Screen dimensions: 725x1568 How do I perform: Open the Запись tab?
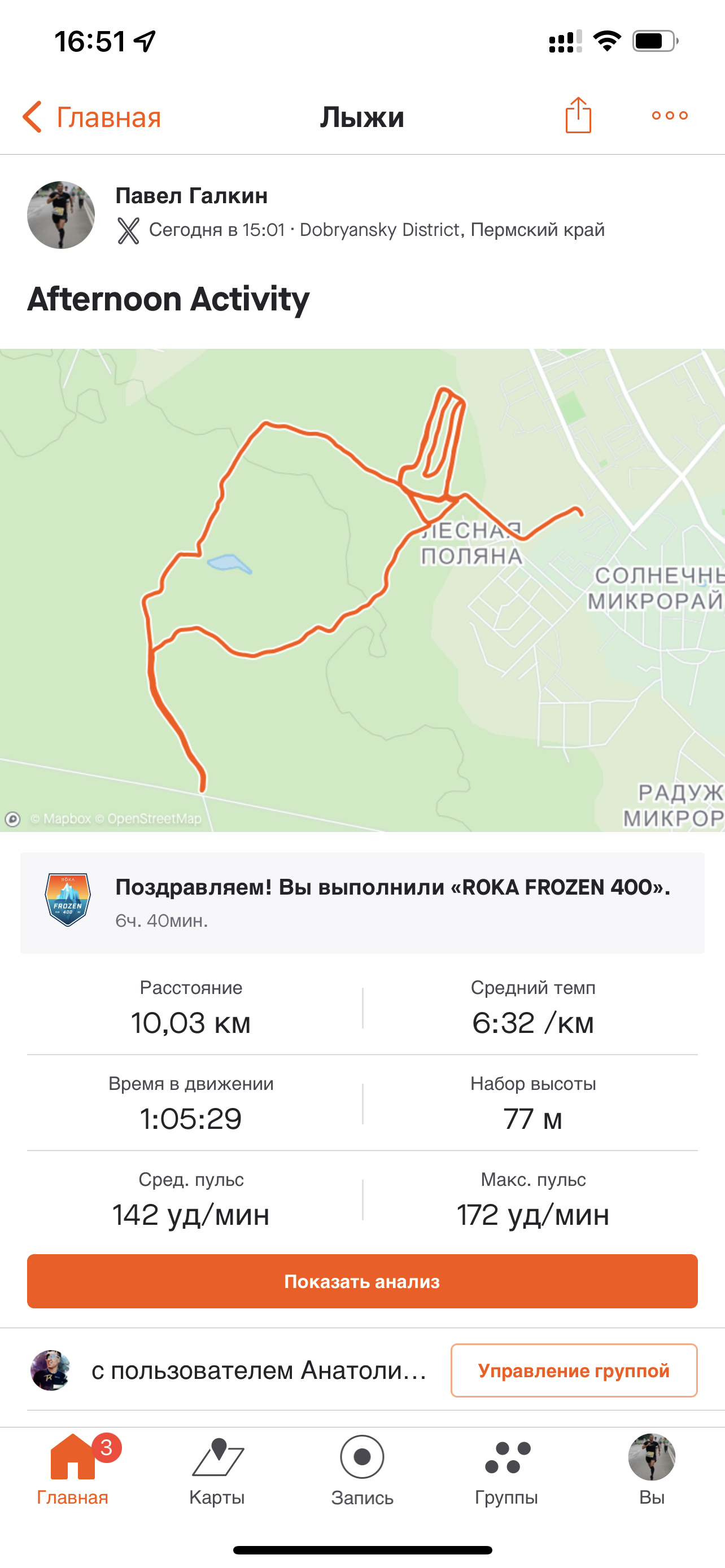point(362,1468)
